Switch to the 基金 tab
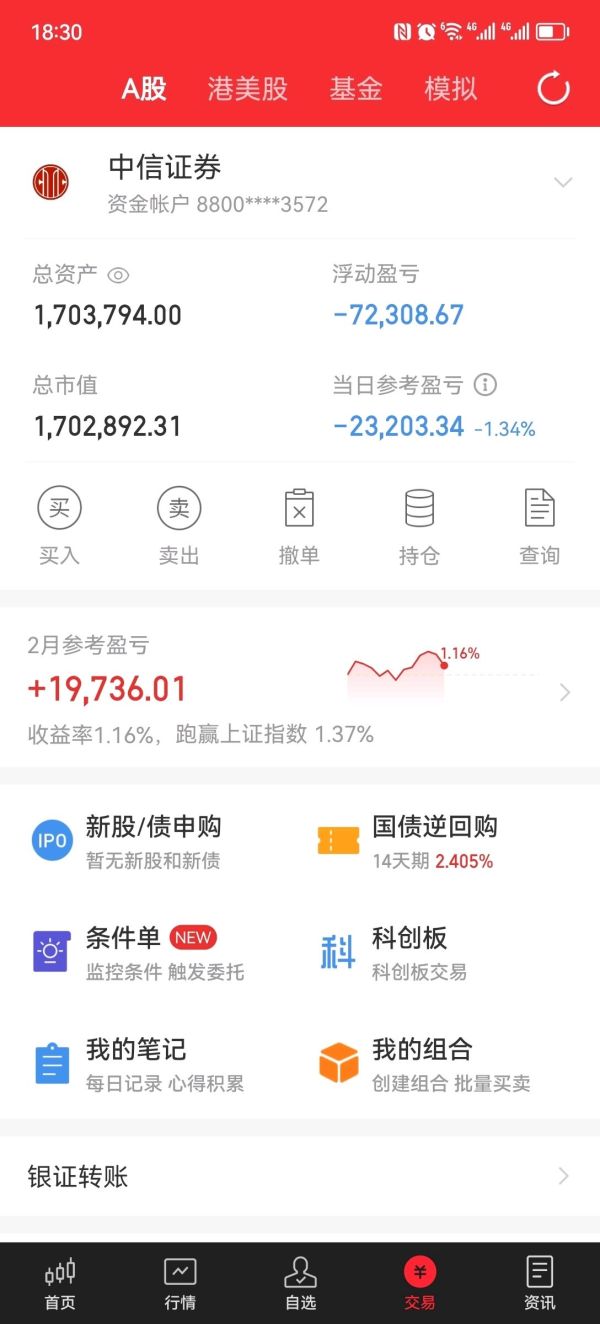 click(x=356, y=89)
